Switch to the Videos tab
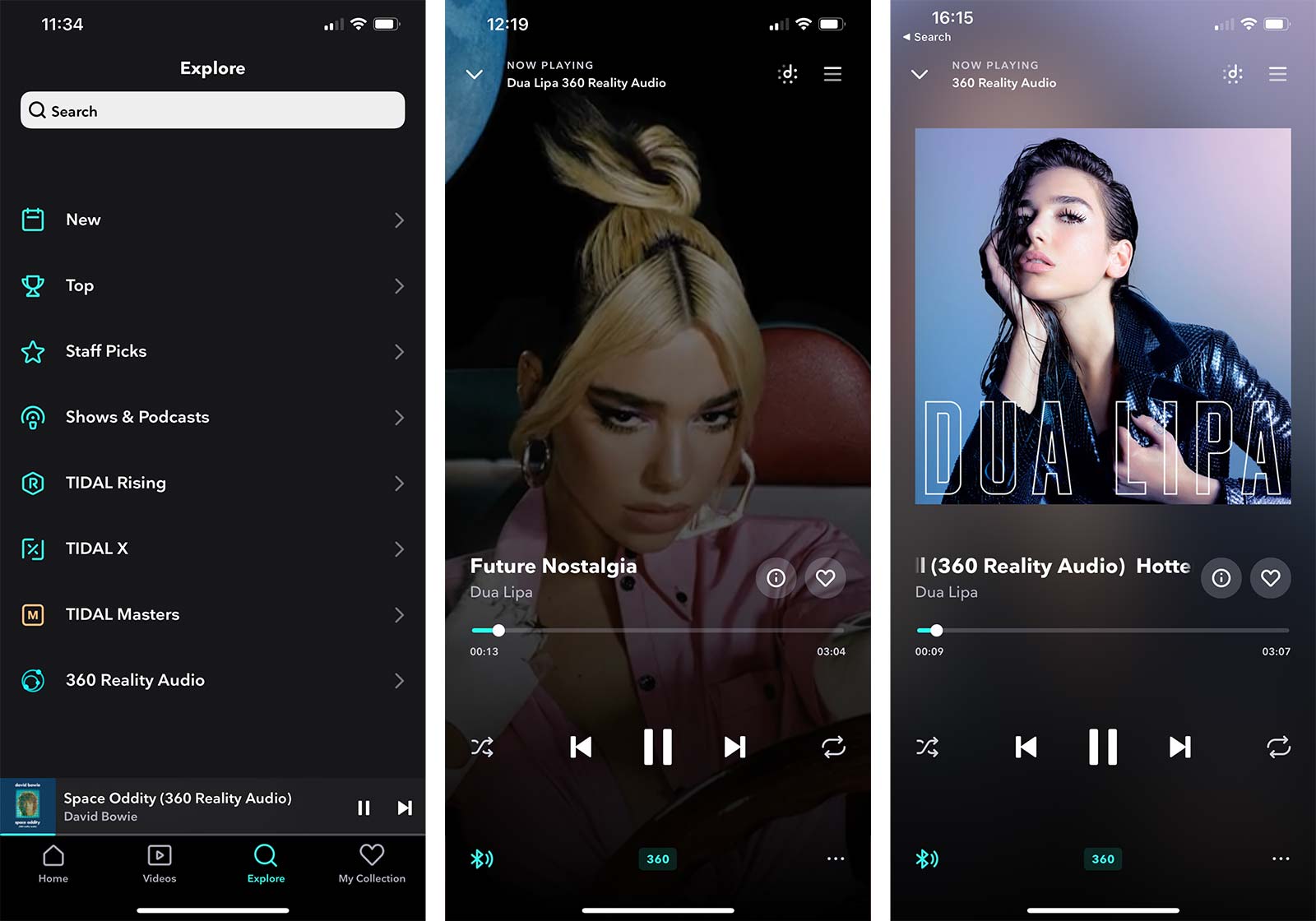Screen dimensions: 1316x921 click(x=160, y=863)
